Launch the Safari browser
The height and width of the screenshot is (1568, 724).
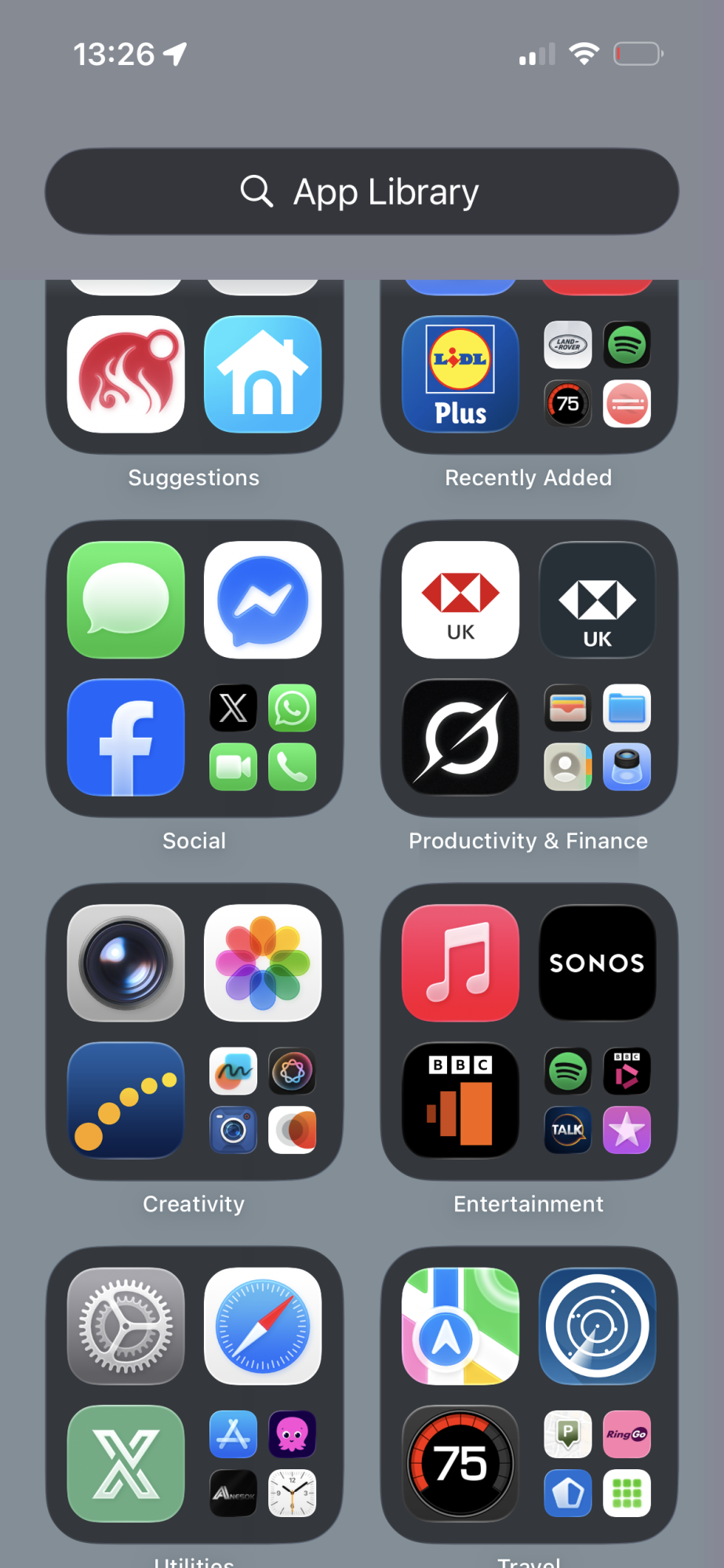click(263, 1326)
